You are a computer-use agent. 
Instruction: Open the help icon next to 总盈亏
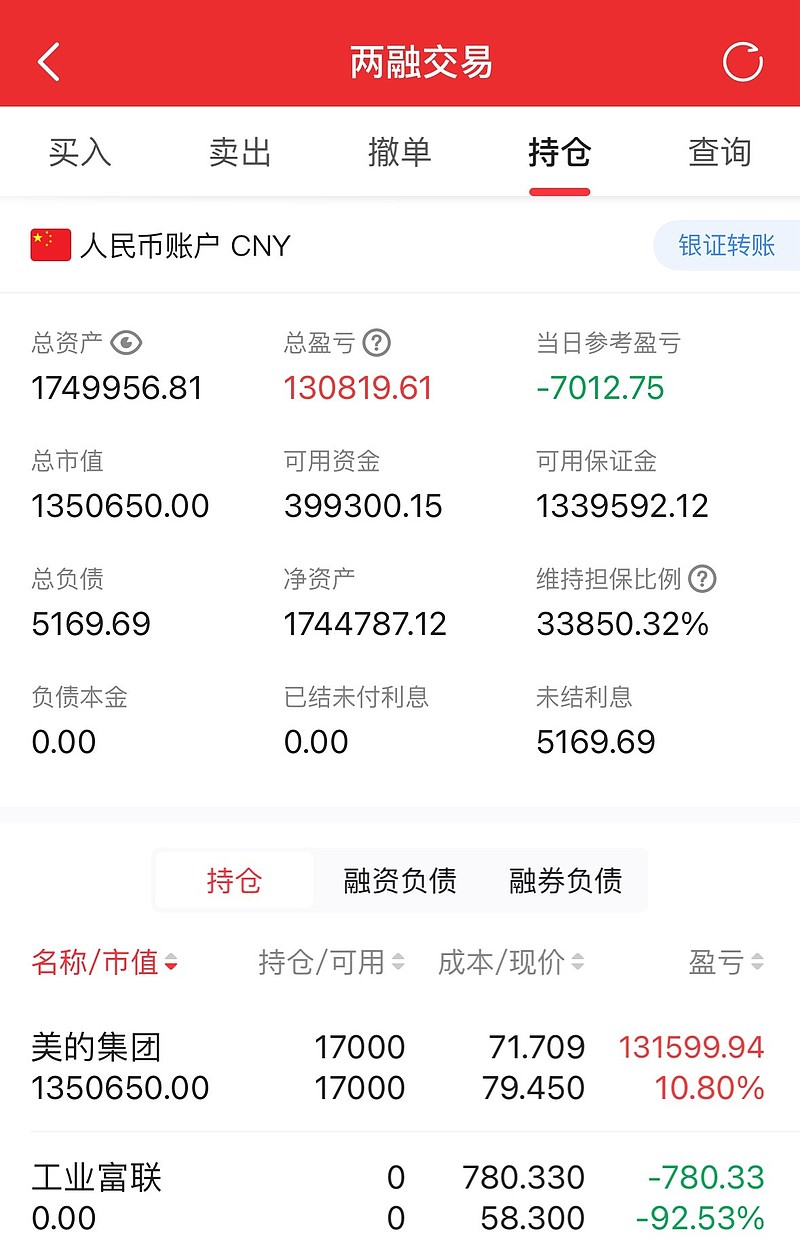[x=375, y=342]
